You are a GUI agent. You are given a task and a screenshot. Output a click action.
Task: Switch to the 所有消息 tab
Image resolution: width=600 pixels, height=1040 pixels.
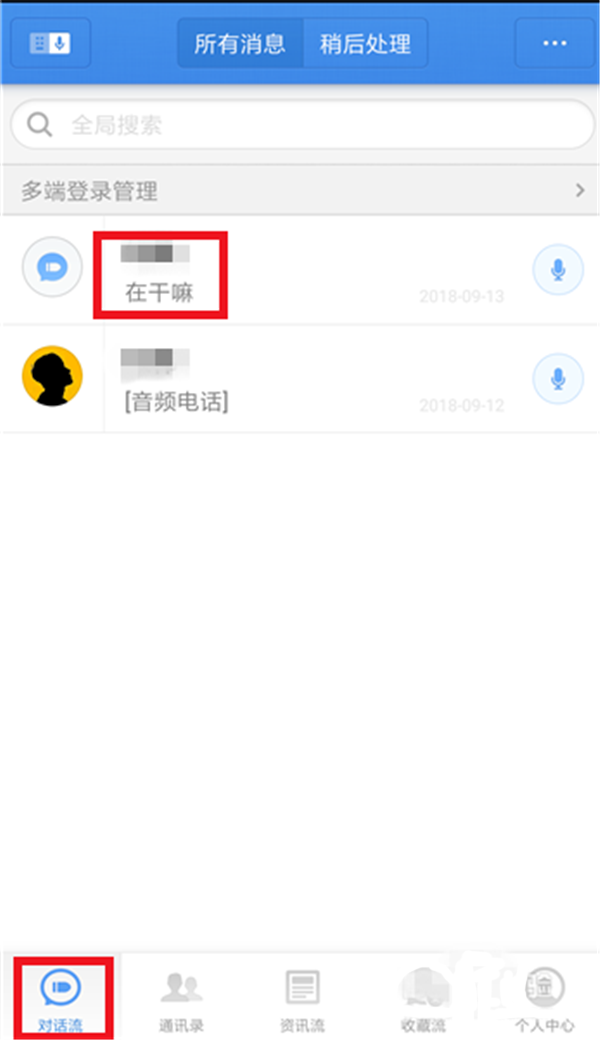pyautogui.click(x=240, y=44)
